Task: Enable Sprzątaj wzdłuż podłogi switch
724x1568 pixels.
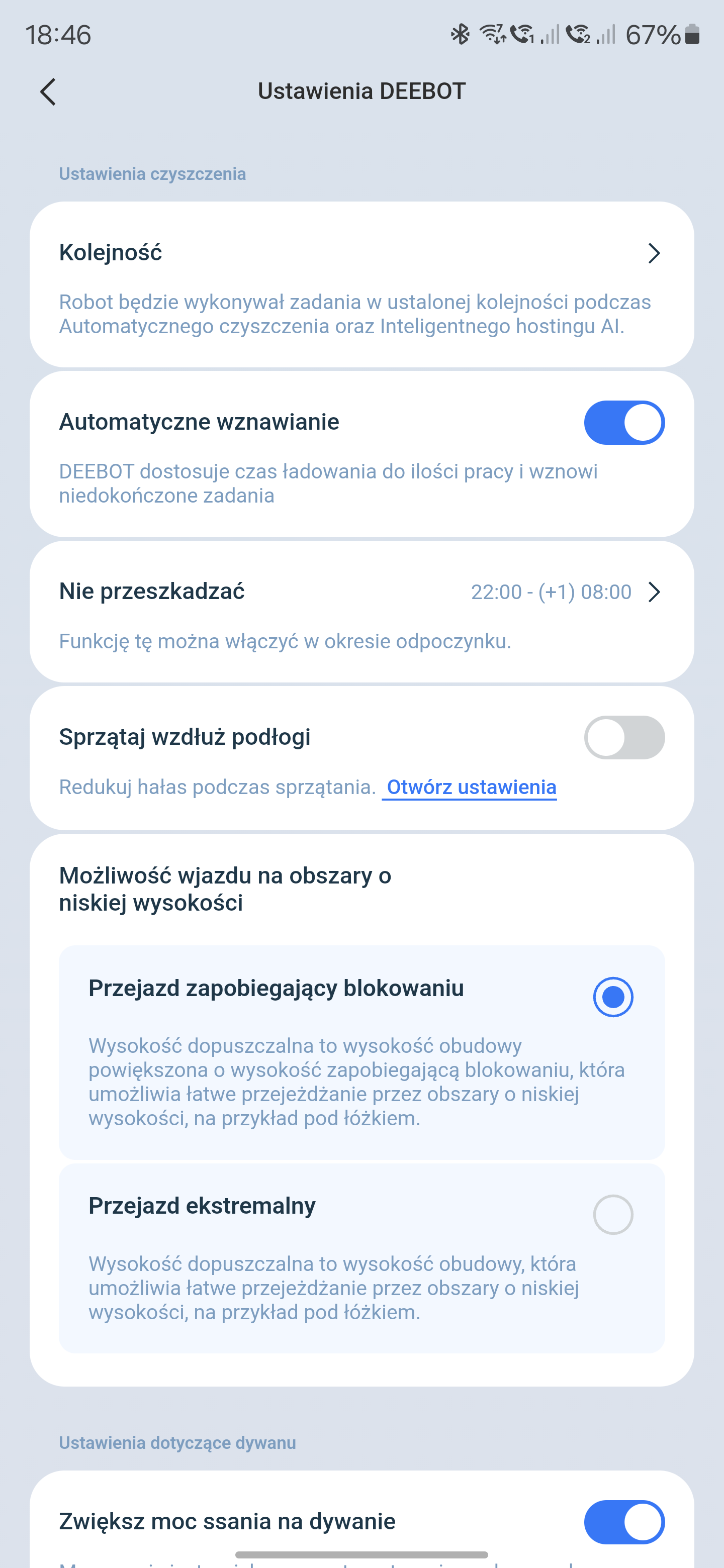Action: click(624, 737)
